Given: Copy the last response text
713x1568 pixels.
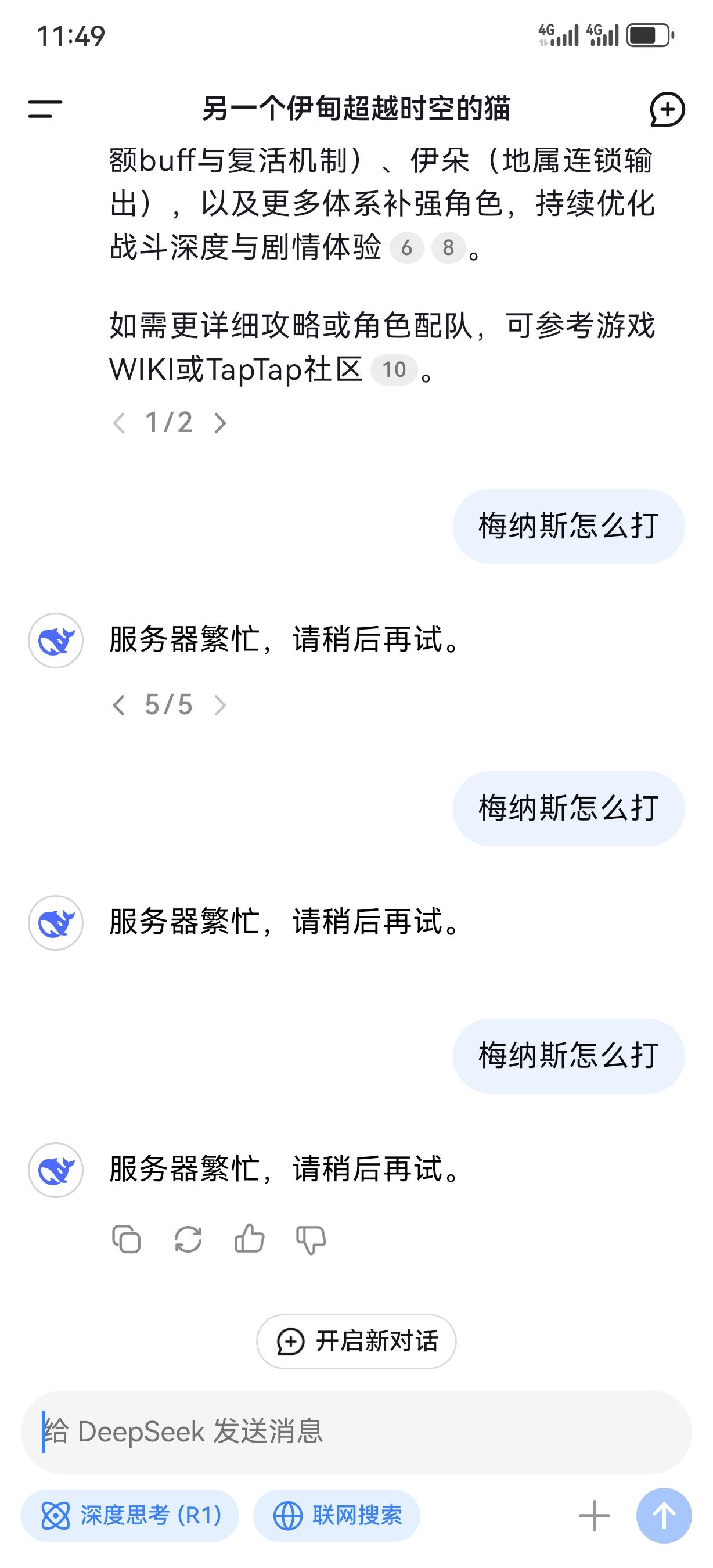Looking at the screenshot, I should 127,1239.
